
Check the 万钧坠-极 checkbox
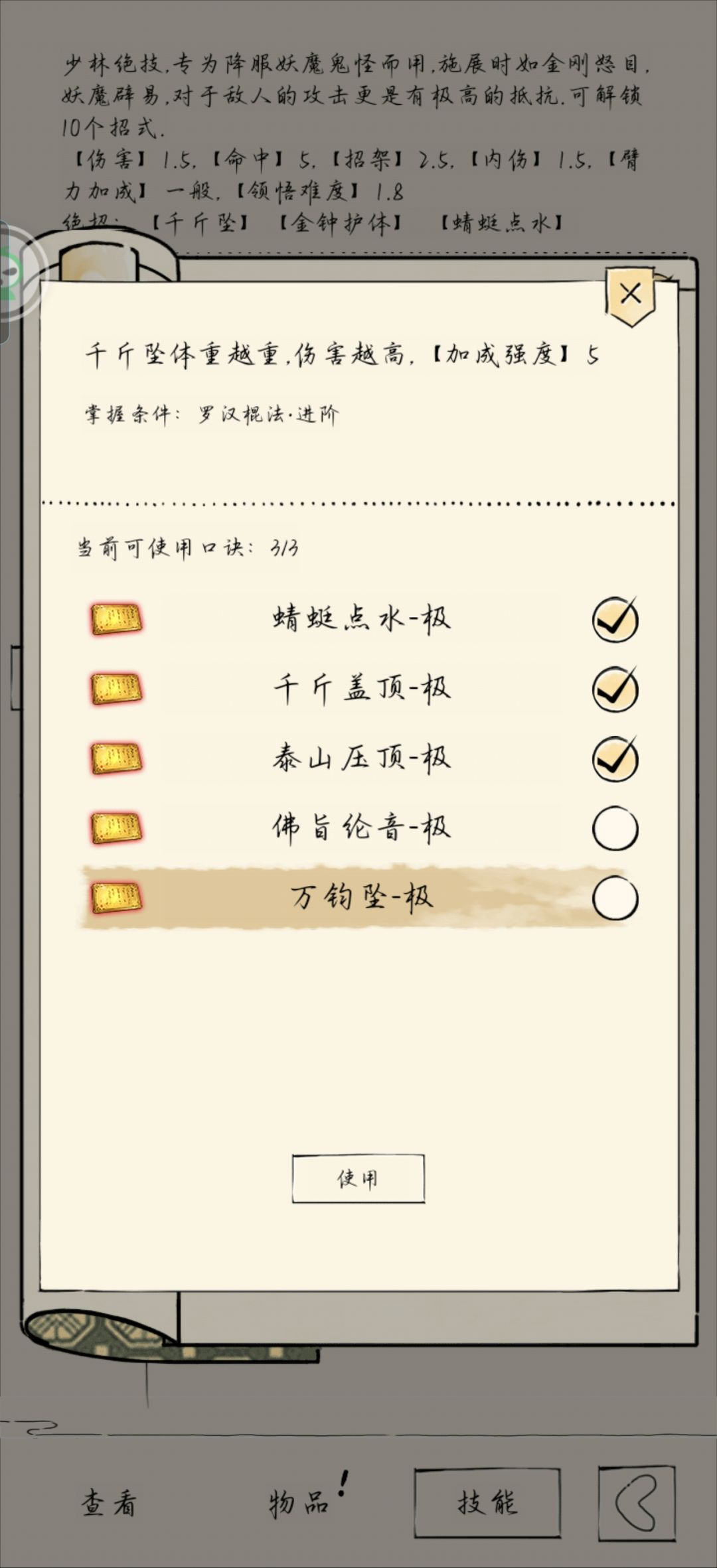click(615, 898)
